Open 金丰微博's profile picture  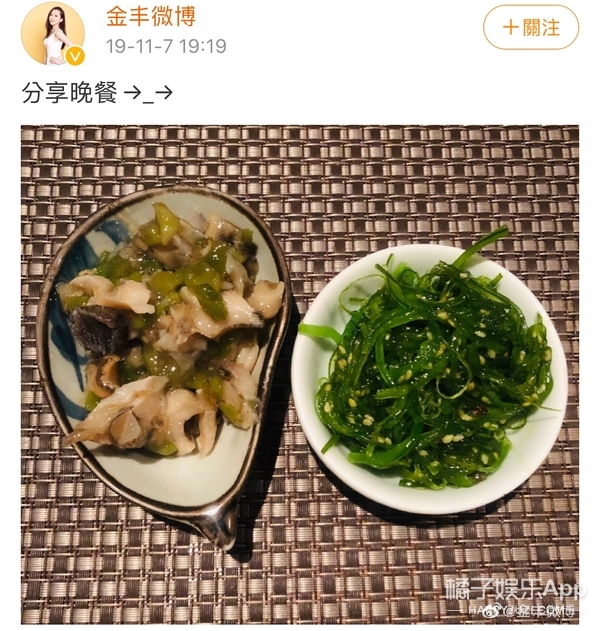coord(53,33)
